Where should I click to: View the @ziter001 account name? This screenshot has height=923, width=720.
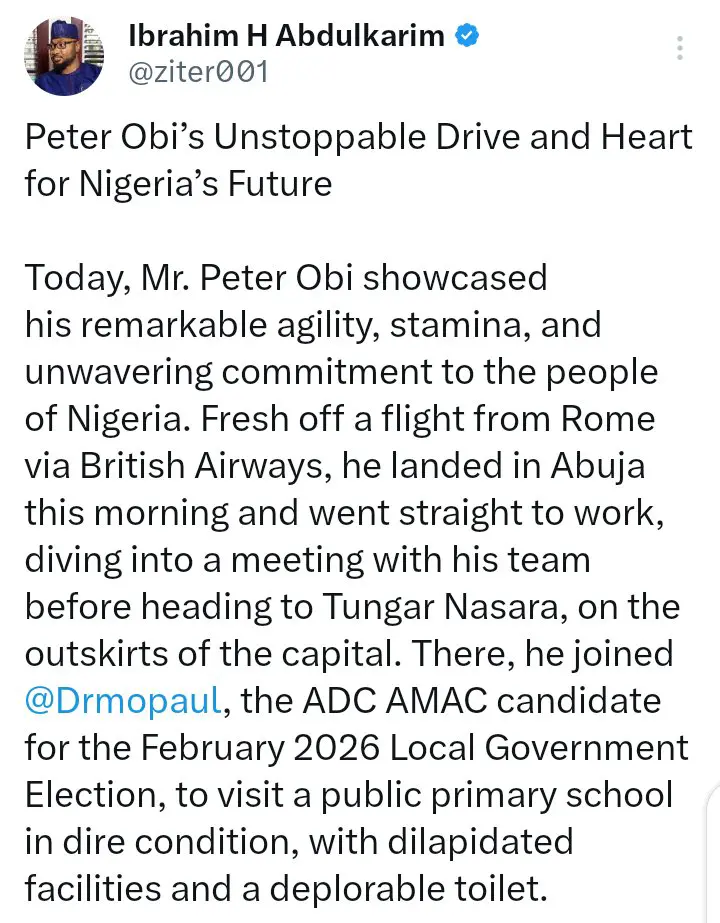pos(198,73)
